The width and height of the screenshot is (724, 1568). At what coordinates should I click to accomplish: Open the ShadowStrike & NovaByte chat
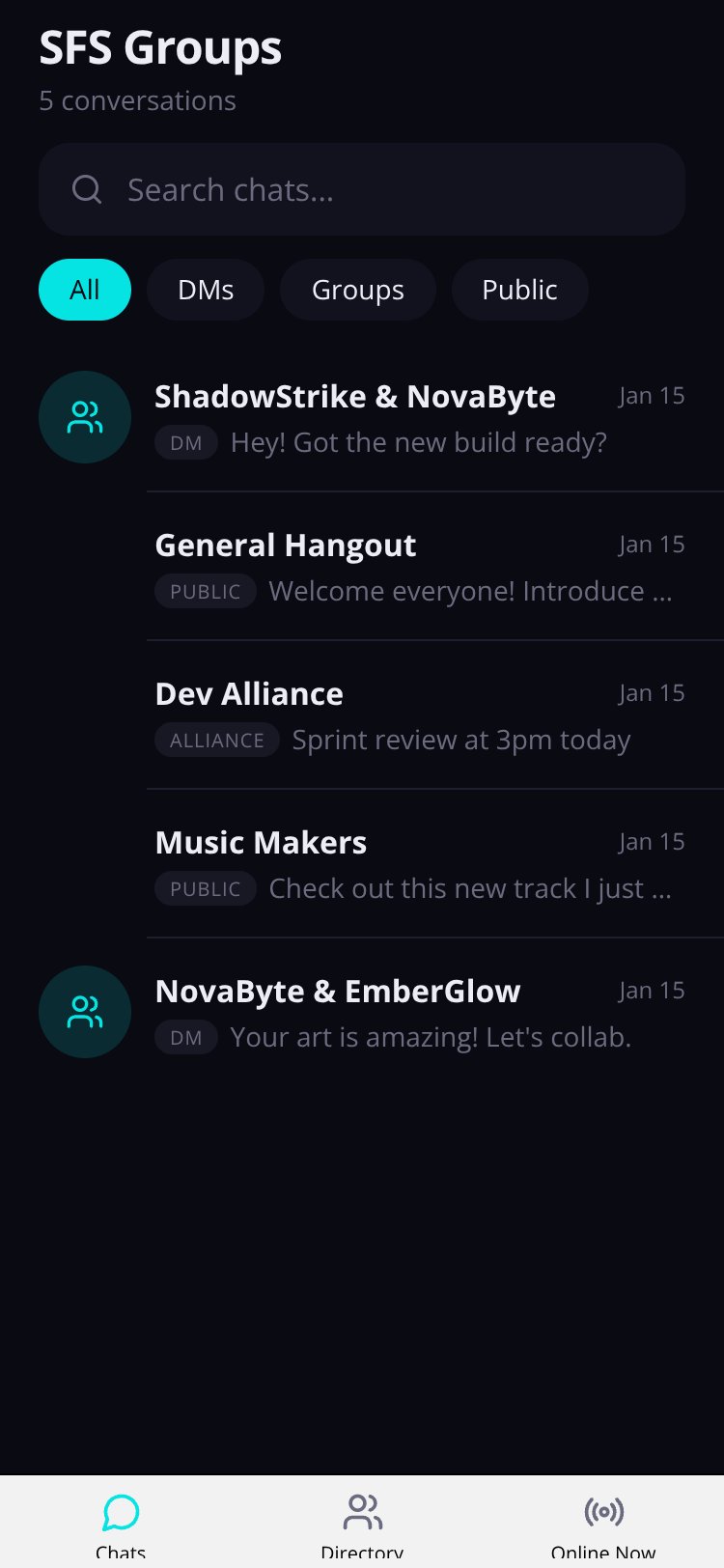pyautogui.click(x=362, y=418)
